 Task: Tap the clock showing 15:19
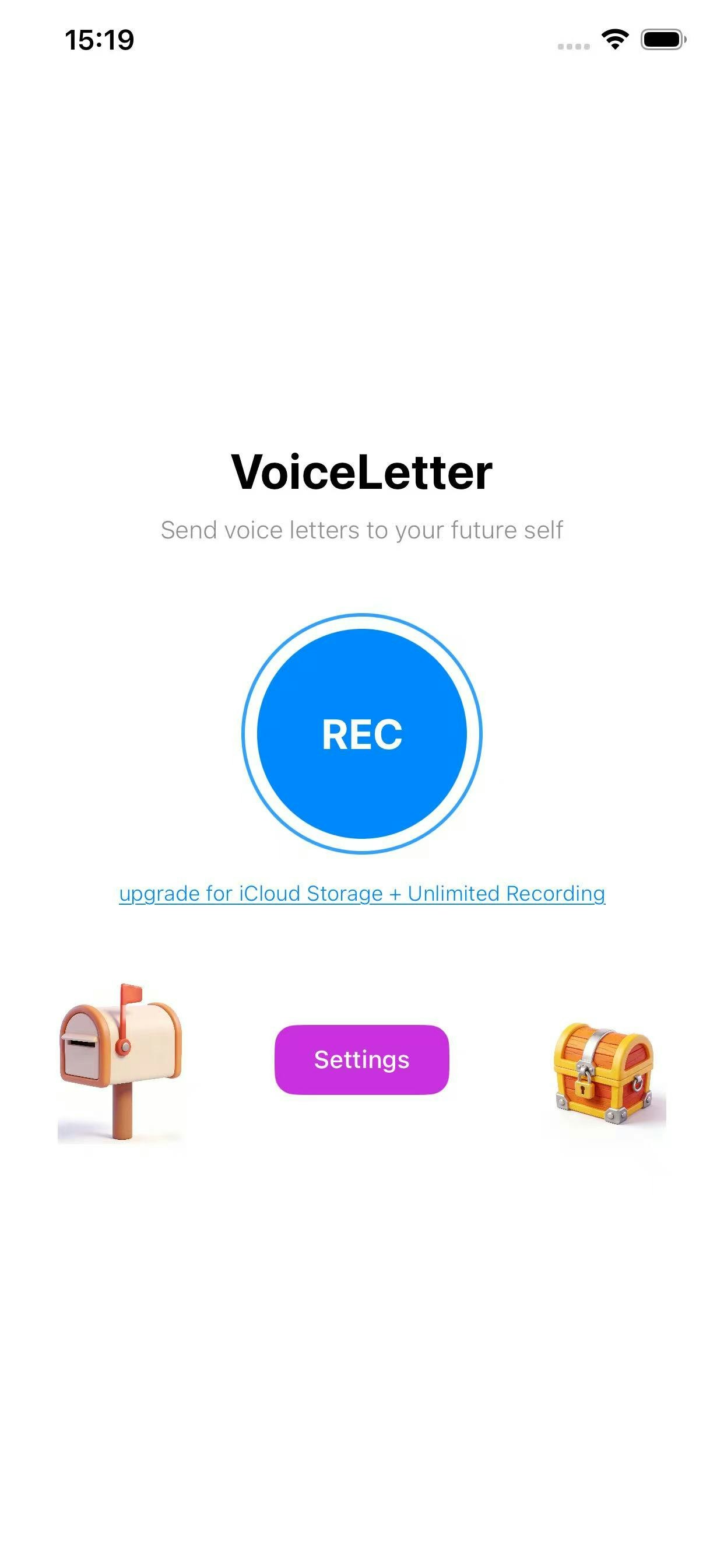point(99,39)
